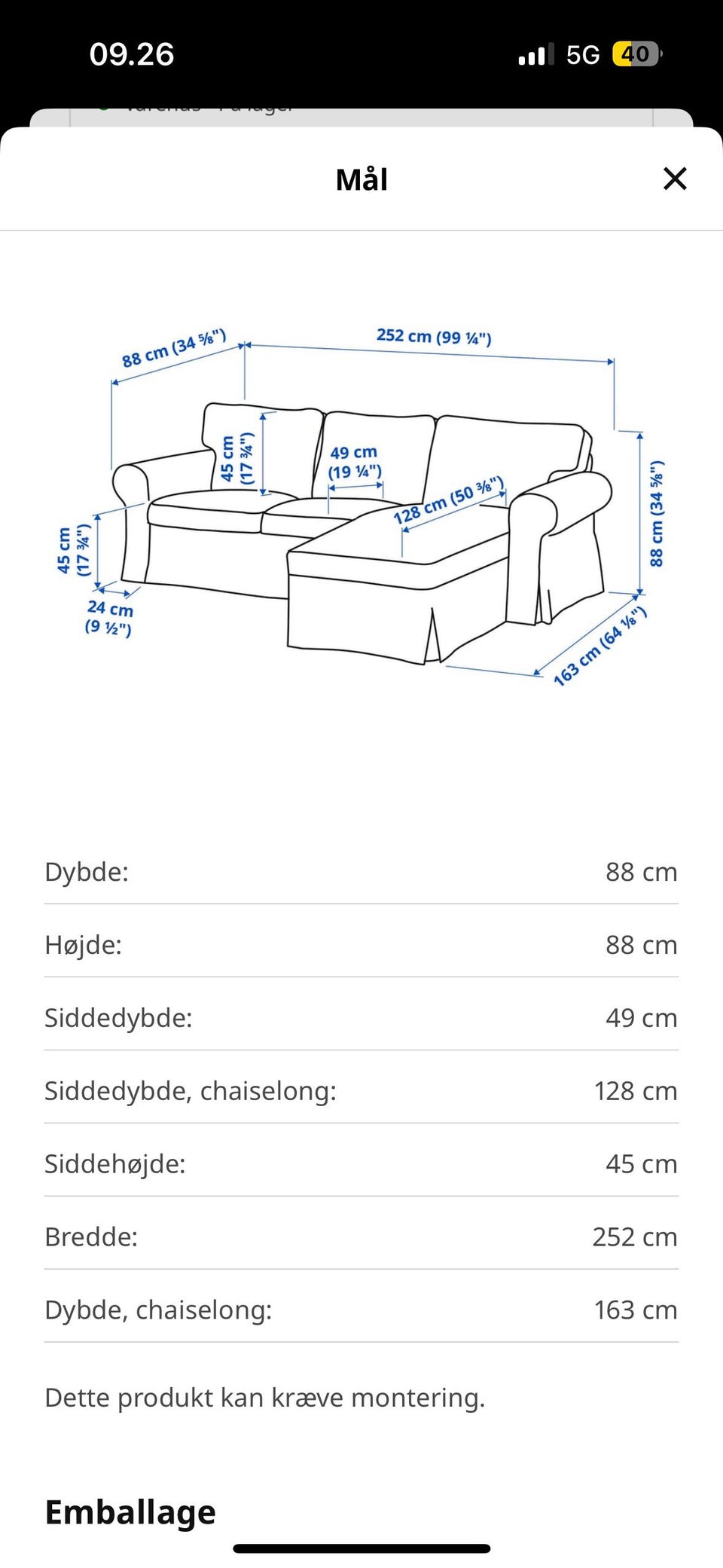
Task: Tap the Mål sheet title
Action: pos(361,179)
